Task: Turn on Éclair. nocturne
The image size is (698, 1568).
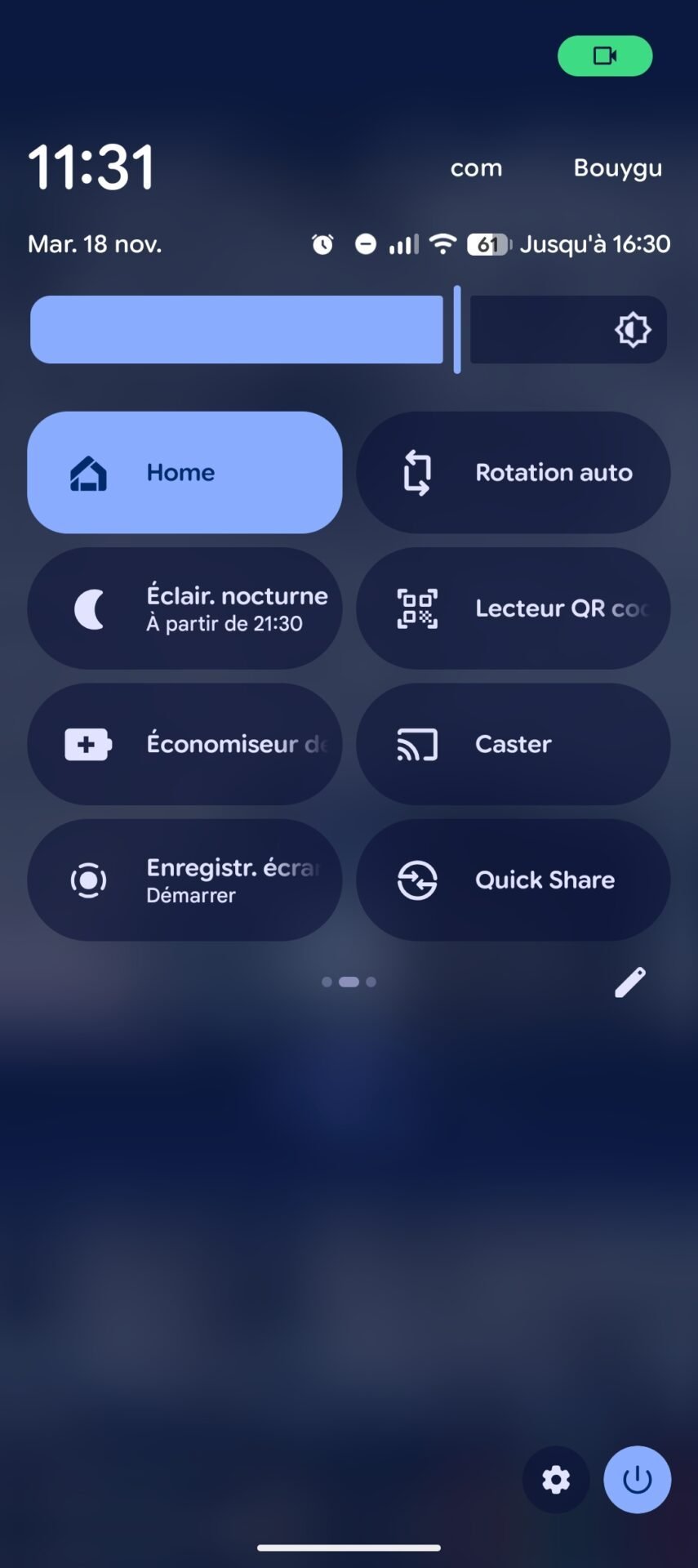Action: click(185, 608)
